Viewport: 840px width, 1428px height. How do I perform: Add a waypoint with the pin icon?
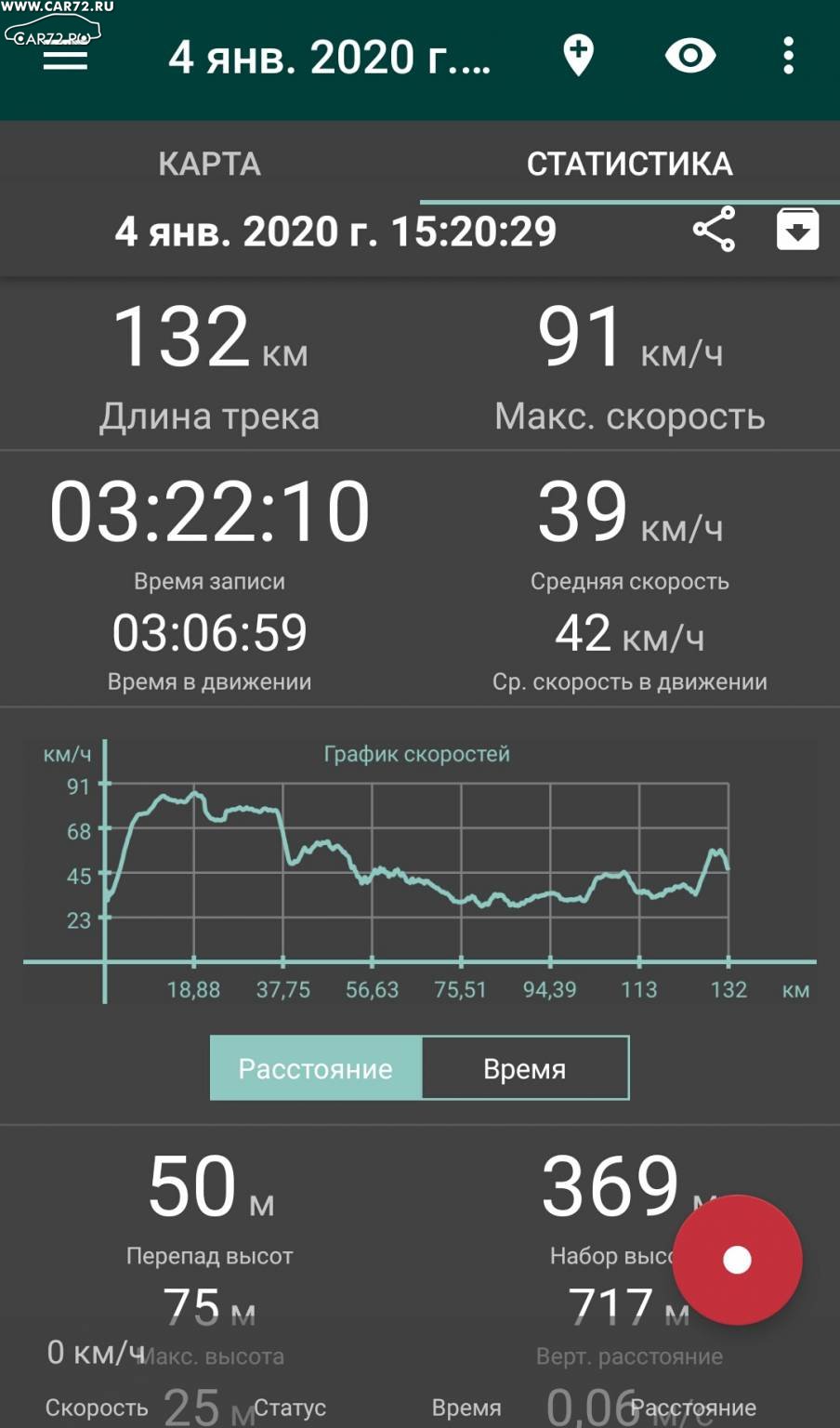(578, 56)
